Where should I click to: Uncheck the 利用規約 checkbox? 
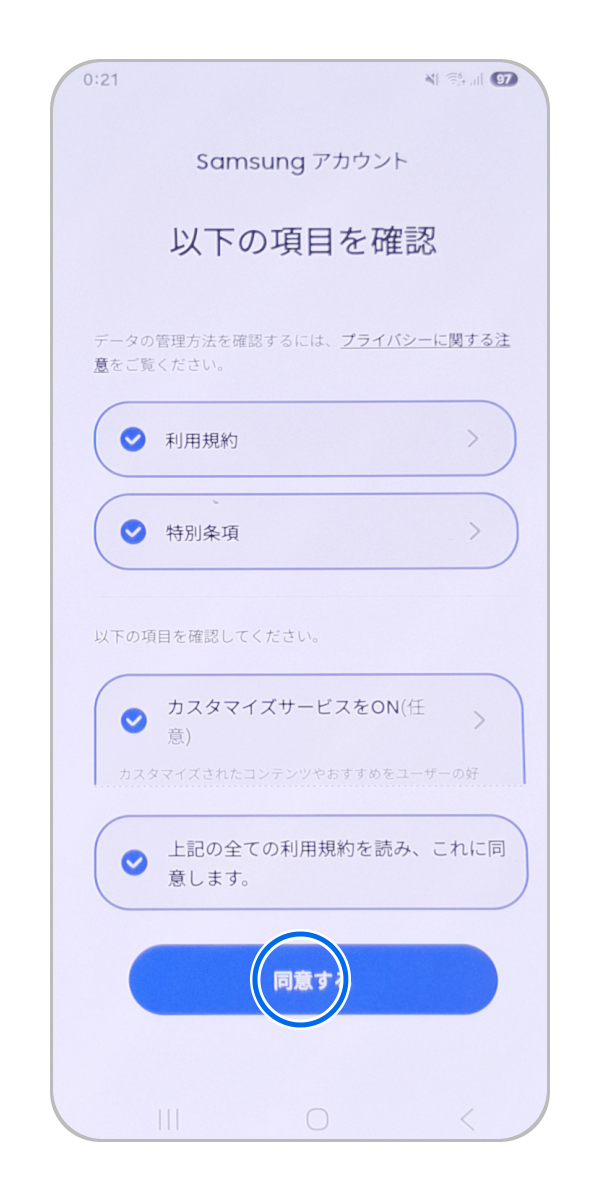coord(133,439)
